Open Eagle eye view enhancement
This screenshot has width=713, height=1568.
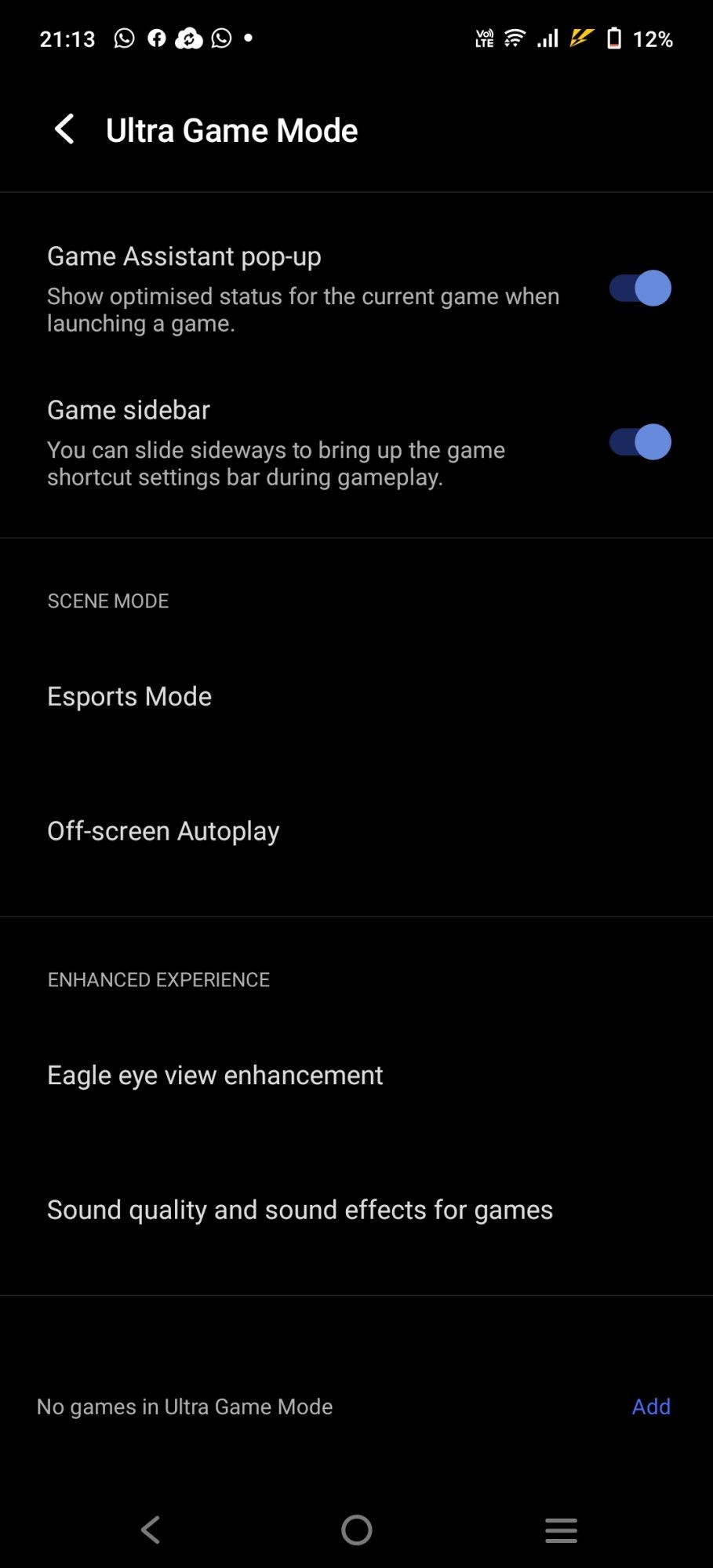pos(215,1075)
